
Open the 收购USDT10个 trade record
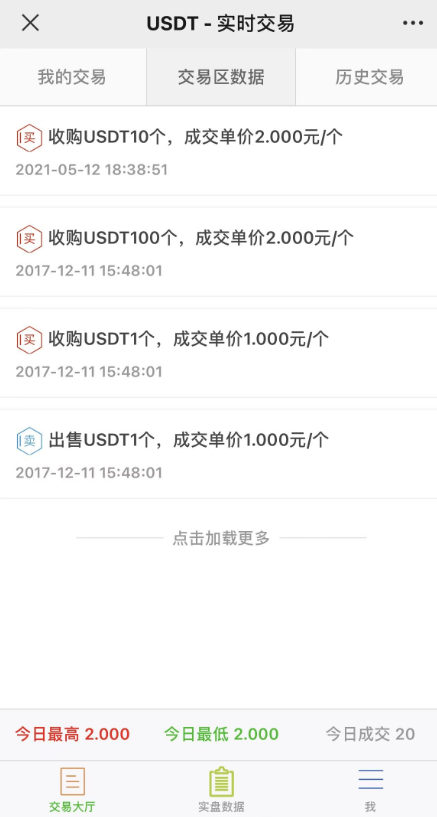point(218,151)
